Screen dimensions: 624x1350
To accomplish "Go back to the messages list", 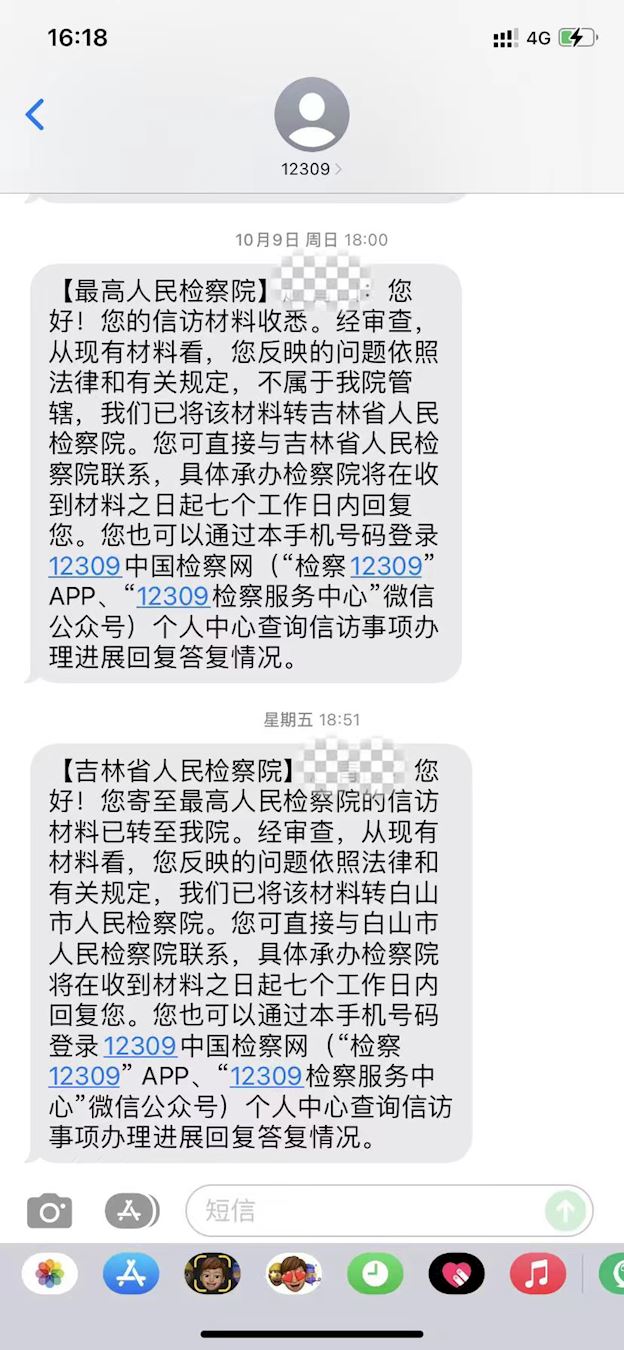I will (35, 115).
